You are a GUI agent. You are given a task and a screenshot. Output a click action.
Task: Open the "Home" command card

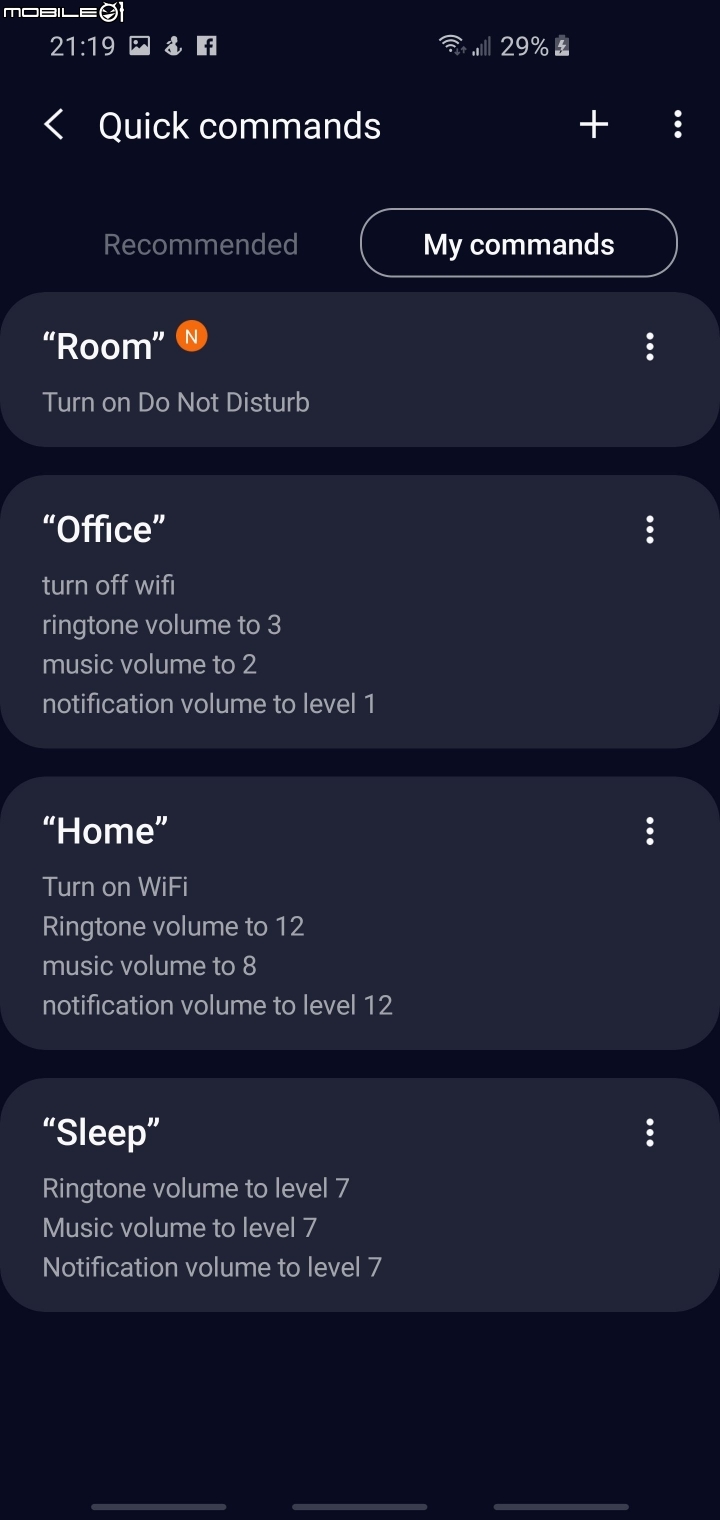[360, 913]
